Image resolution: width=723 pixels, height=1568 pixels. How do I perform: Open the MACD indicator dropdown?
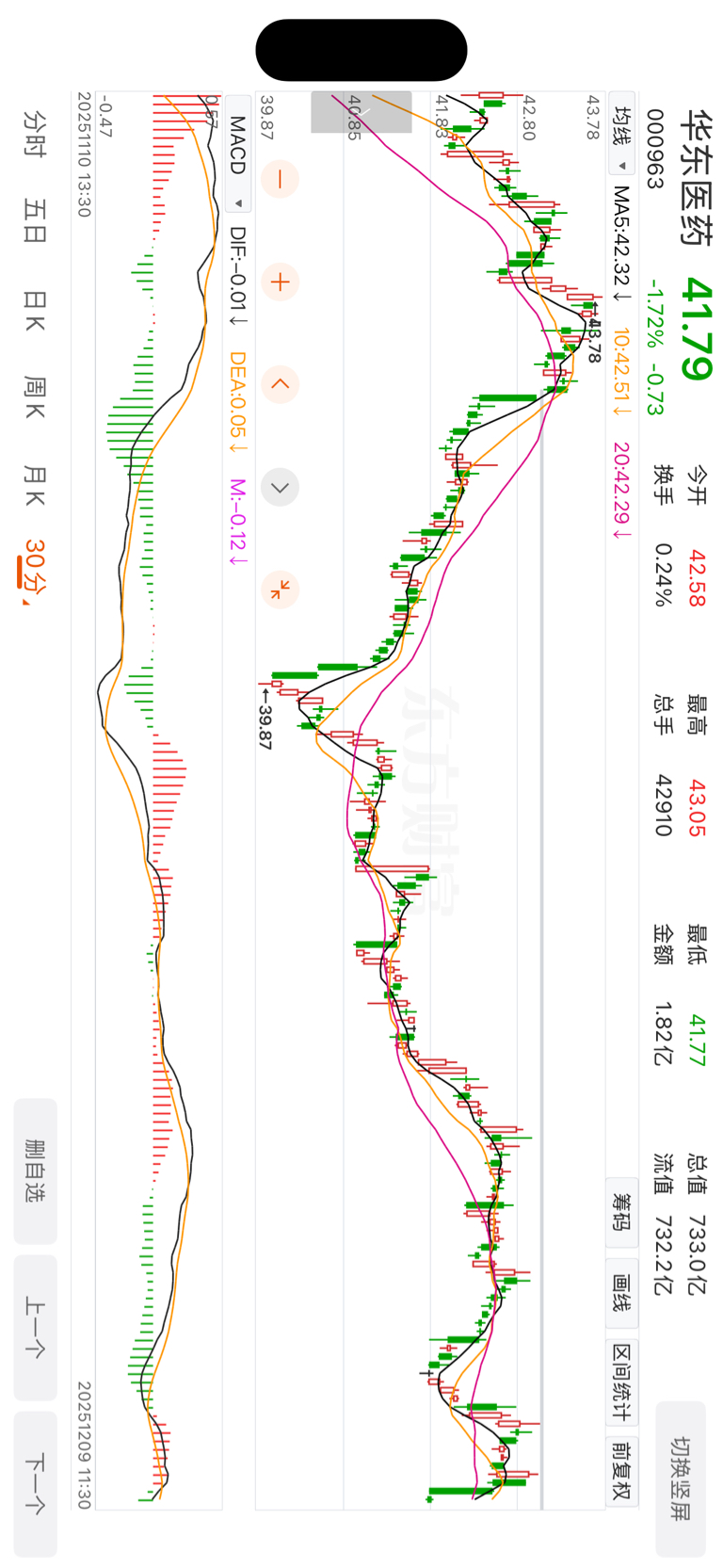click(238, 156)
